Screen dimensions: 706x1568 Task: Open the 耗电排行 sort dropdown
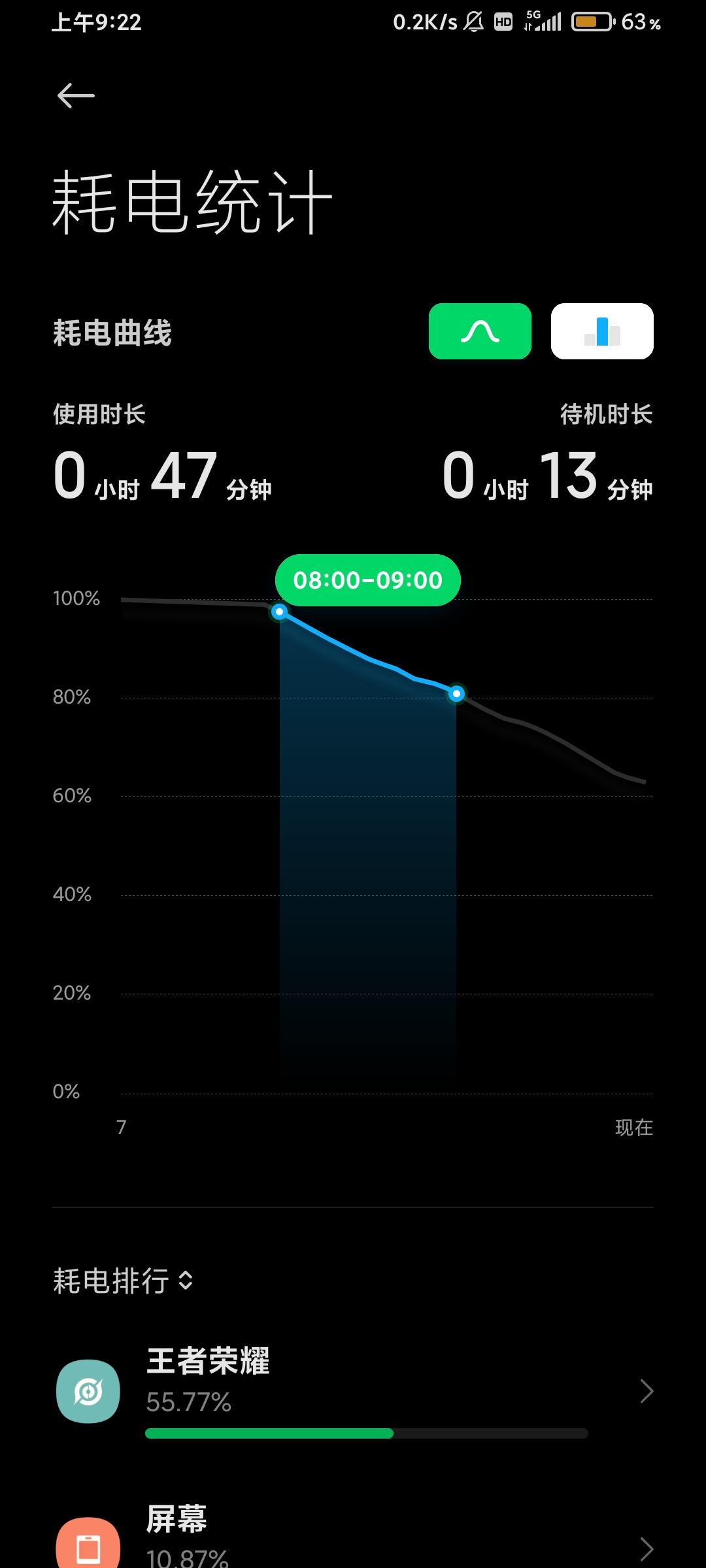(x=124, y=1281)
